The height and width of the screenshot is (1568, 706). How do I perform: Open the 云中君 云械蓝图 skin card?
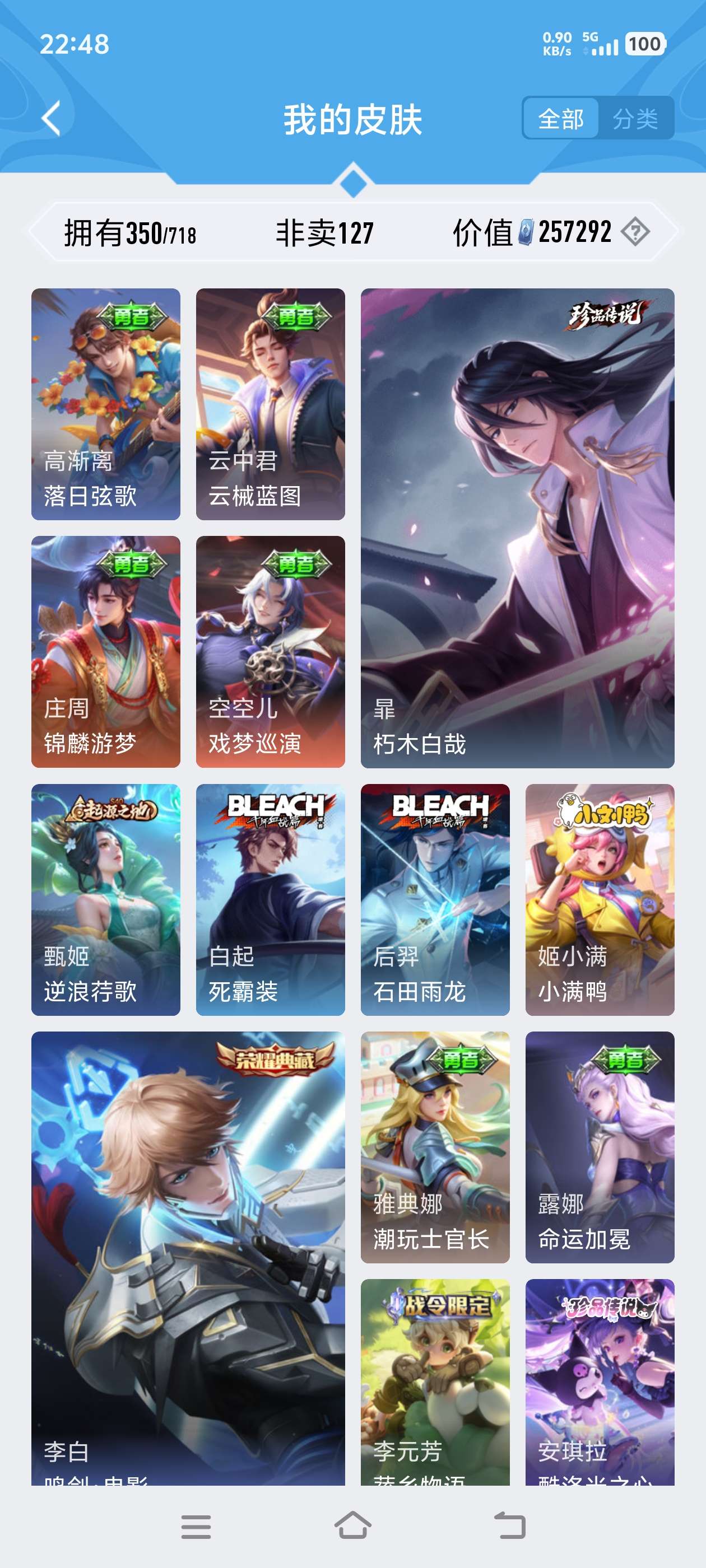click(x=271, y=404)
